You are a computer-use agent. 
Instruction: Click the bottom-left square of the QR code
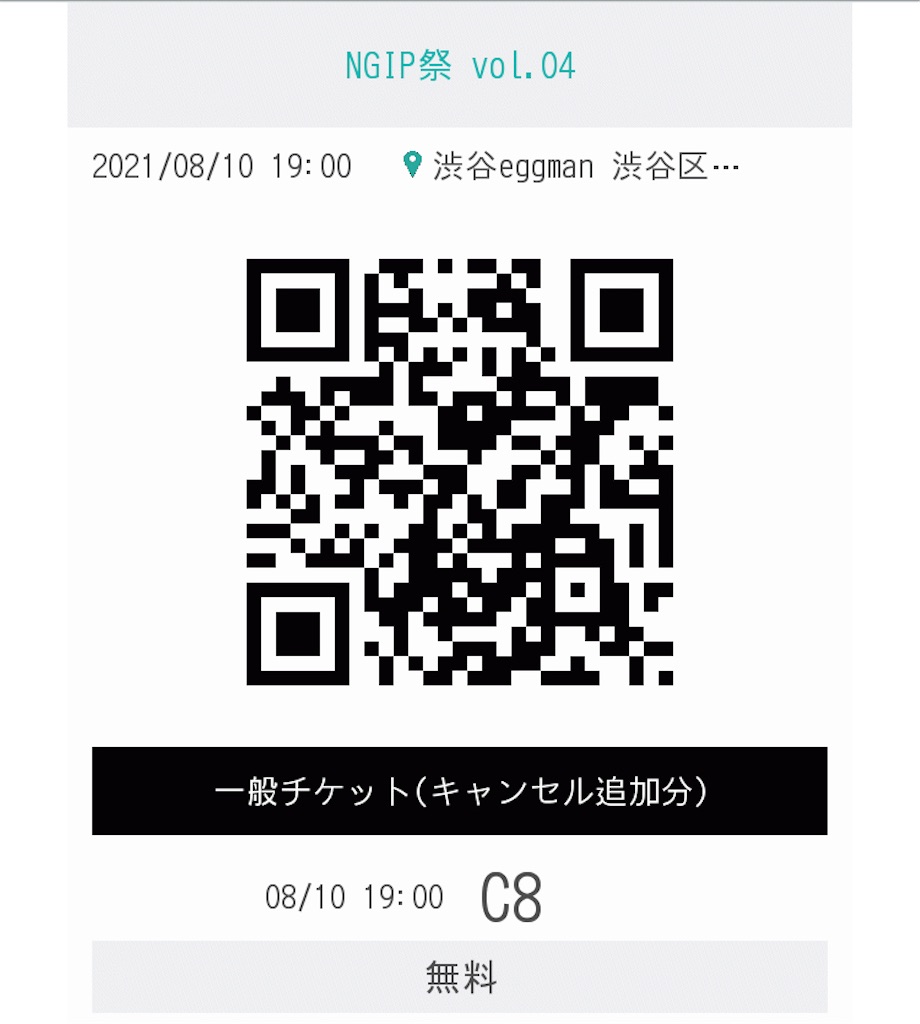click(298, 632)
